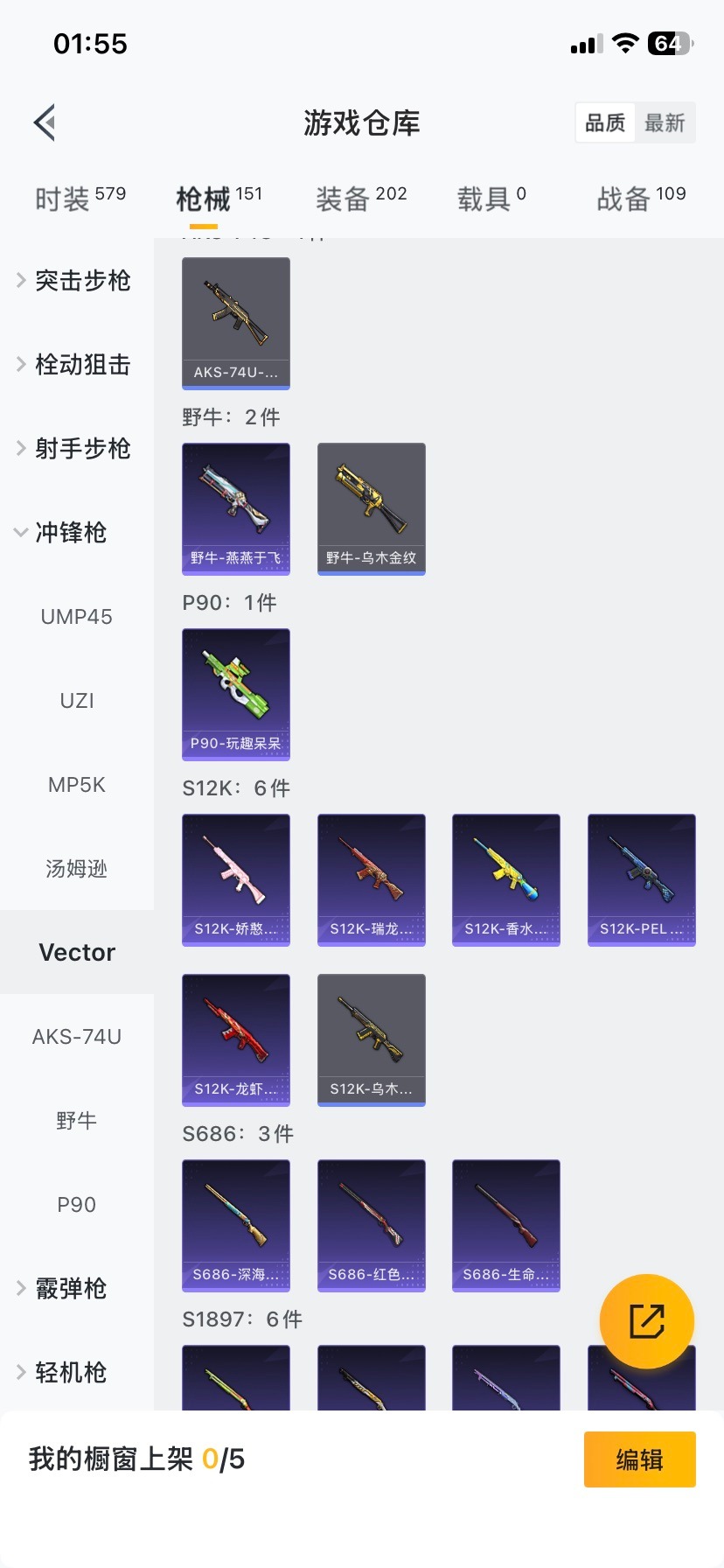Open the 野牛-燕燕于飞 skin tile
Screen dimensions: 724x1568
(x=236, y=509)
